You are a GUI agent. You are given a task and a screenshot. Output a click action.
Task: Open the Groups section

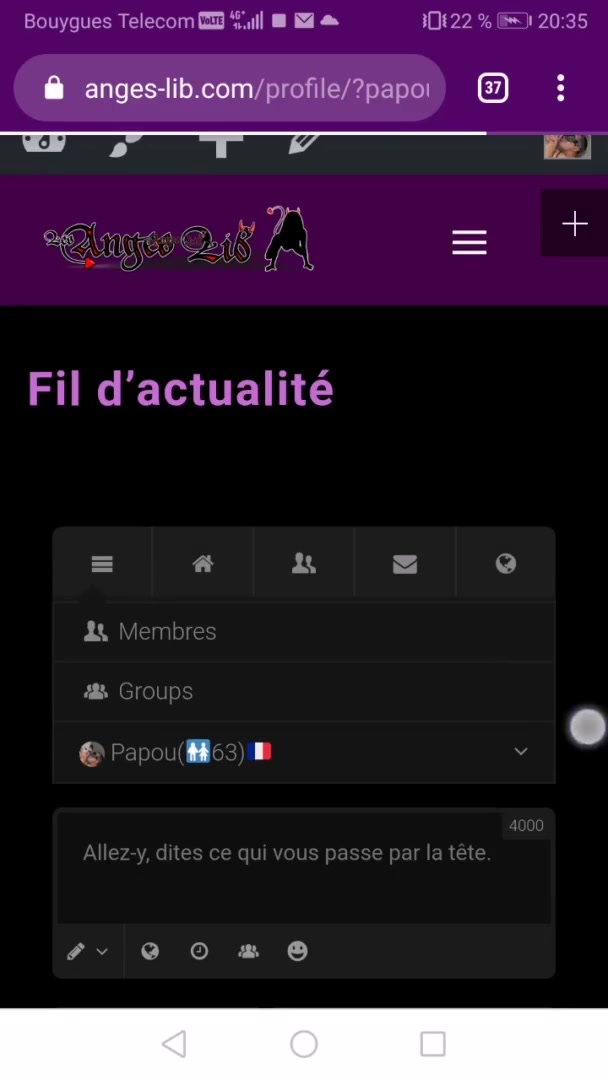(154, 692)
